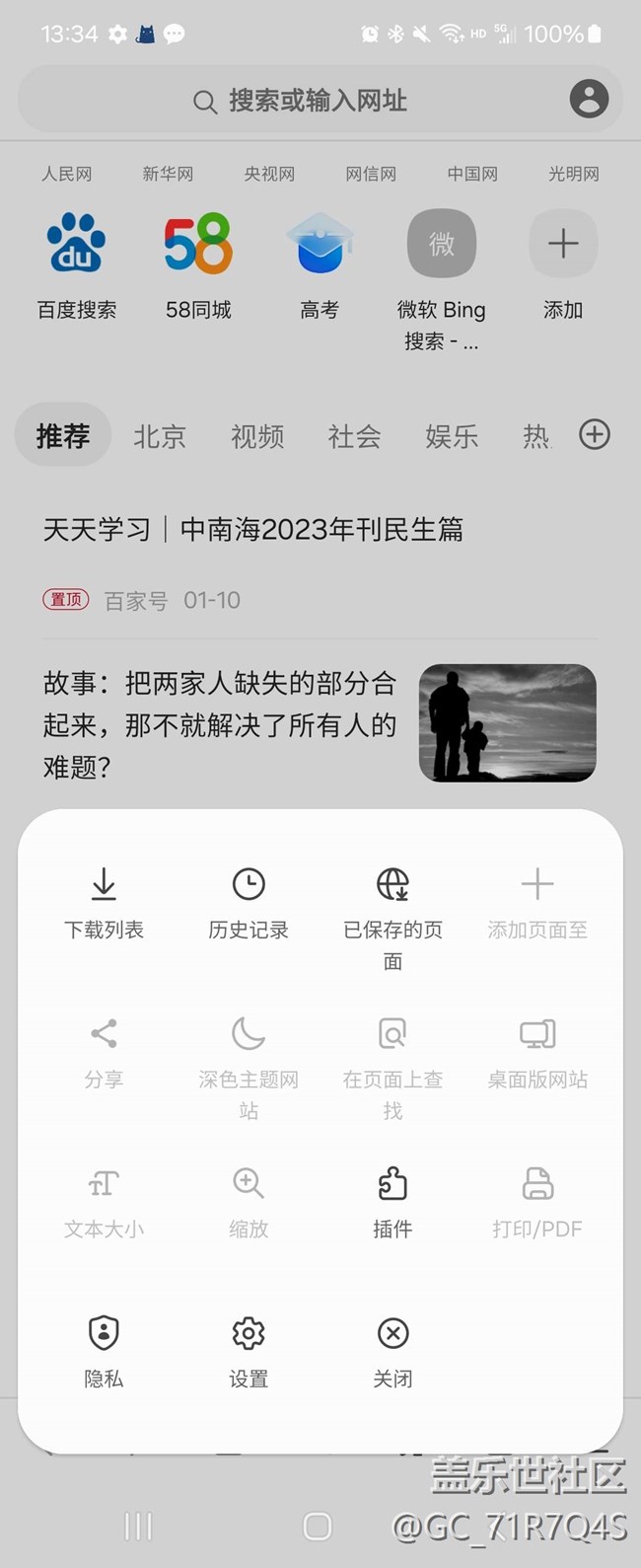Open 隐私 privacy options

(x=104, y=1350)
